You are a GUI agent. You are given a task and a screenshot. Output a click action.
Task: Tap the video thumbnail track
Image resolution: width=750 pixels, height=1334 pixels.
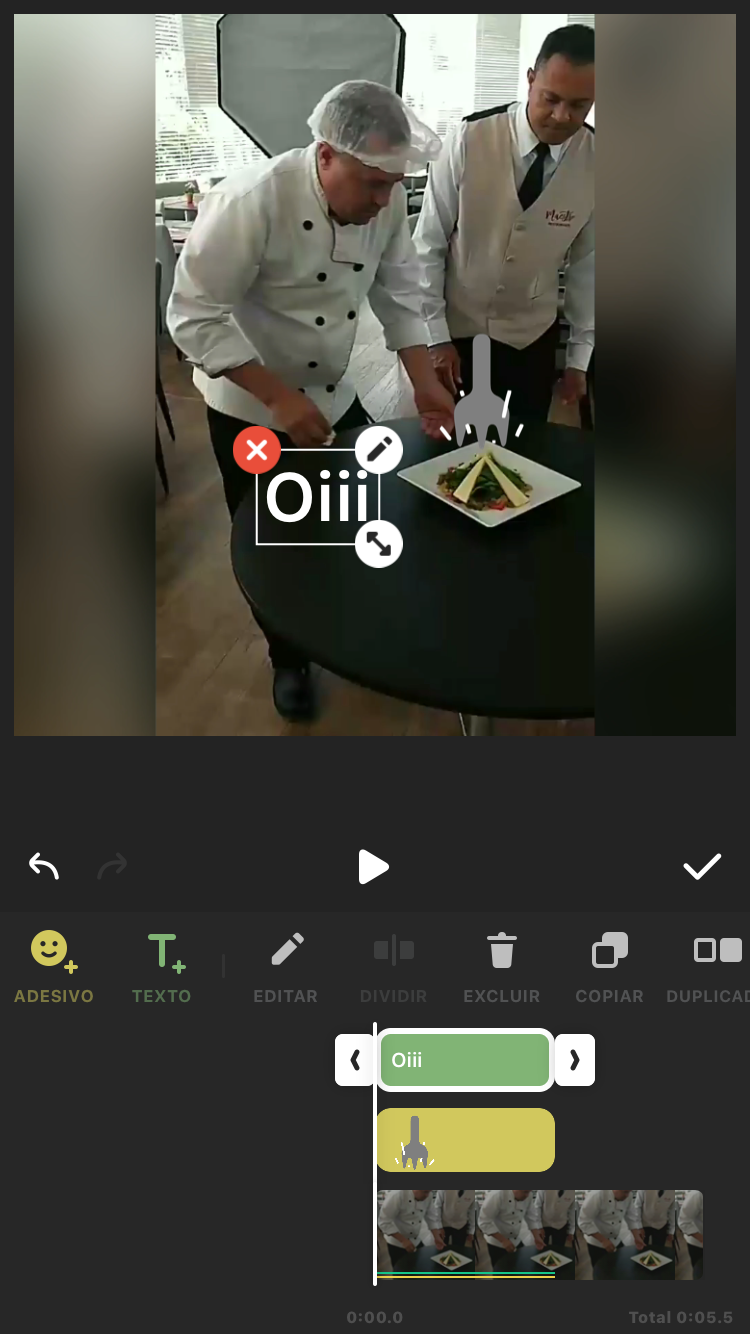[x=540, y=1235]
